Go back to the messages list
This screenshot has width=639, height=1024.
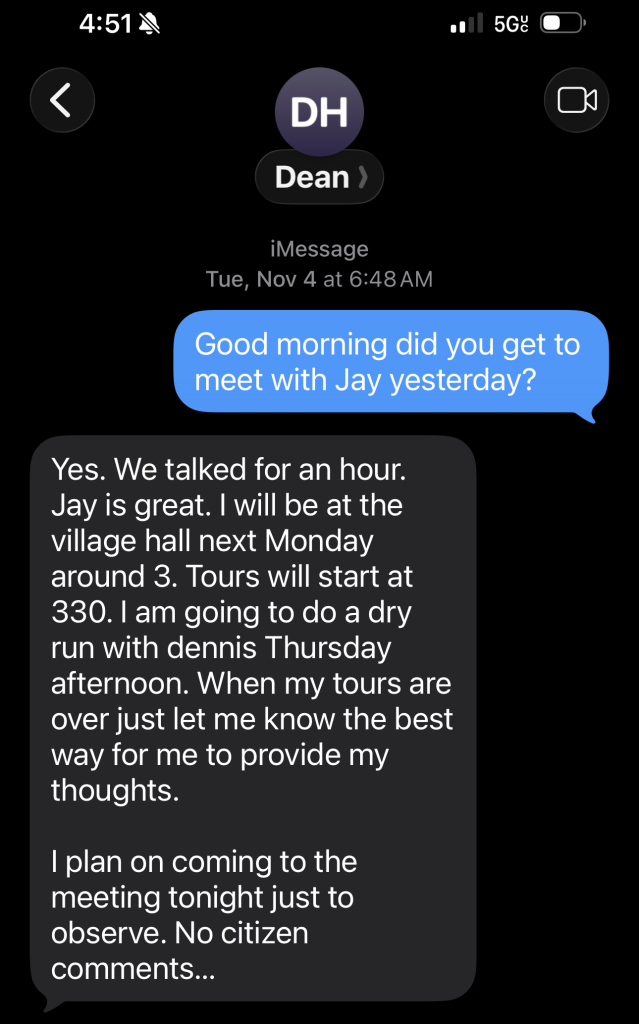pyautogui.click(x=62, y=100)
